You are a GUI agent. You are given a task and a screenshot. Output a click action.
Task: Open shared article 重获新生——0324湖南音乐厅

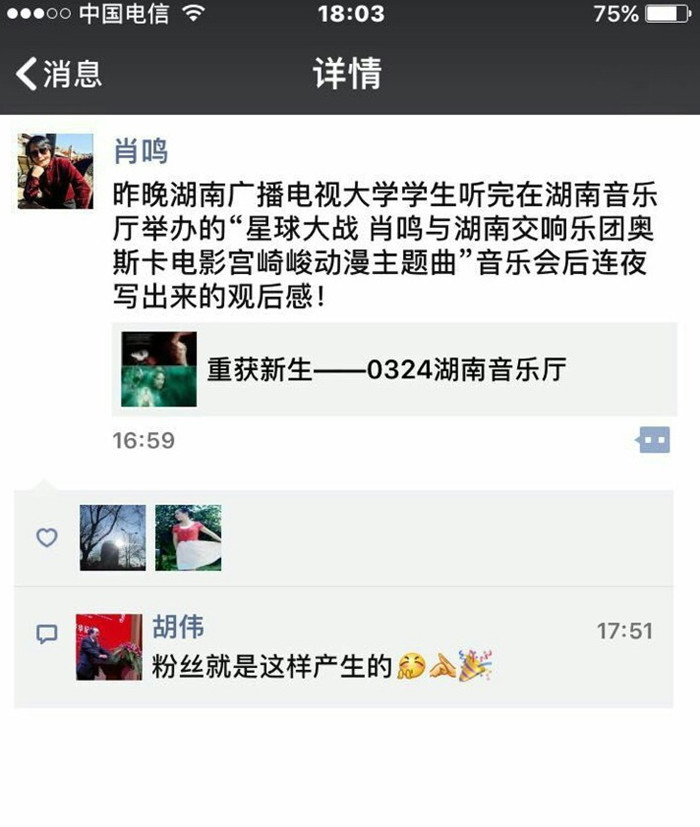coord(394,369)
